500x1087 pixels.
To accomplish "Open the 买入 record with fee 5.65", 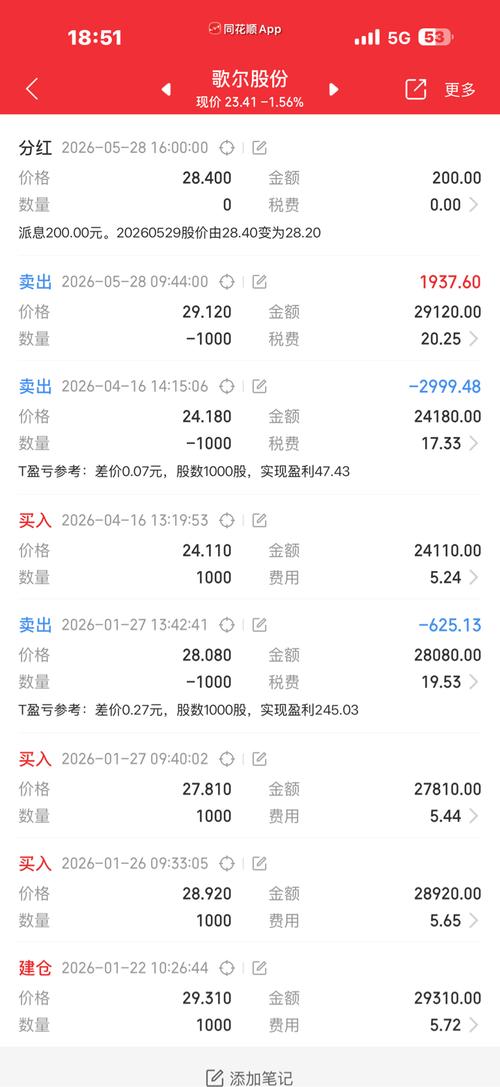I will 474,921.
